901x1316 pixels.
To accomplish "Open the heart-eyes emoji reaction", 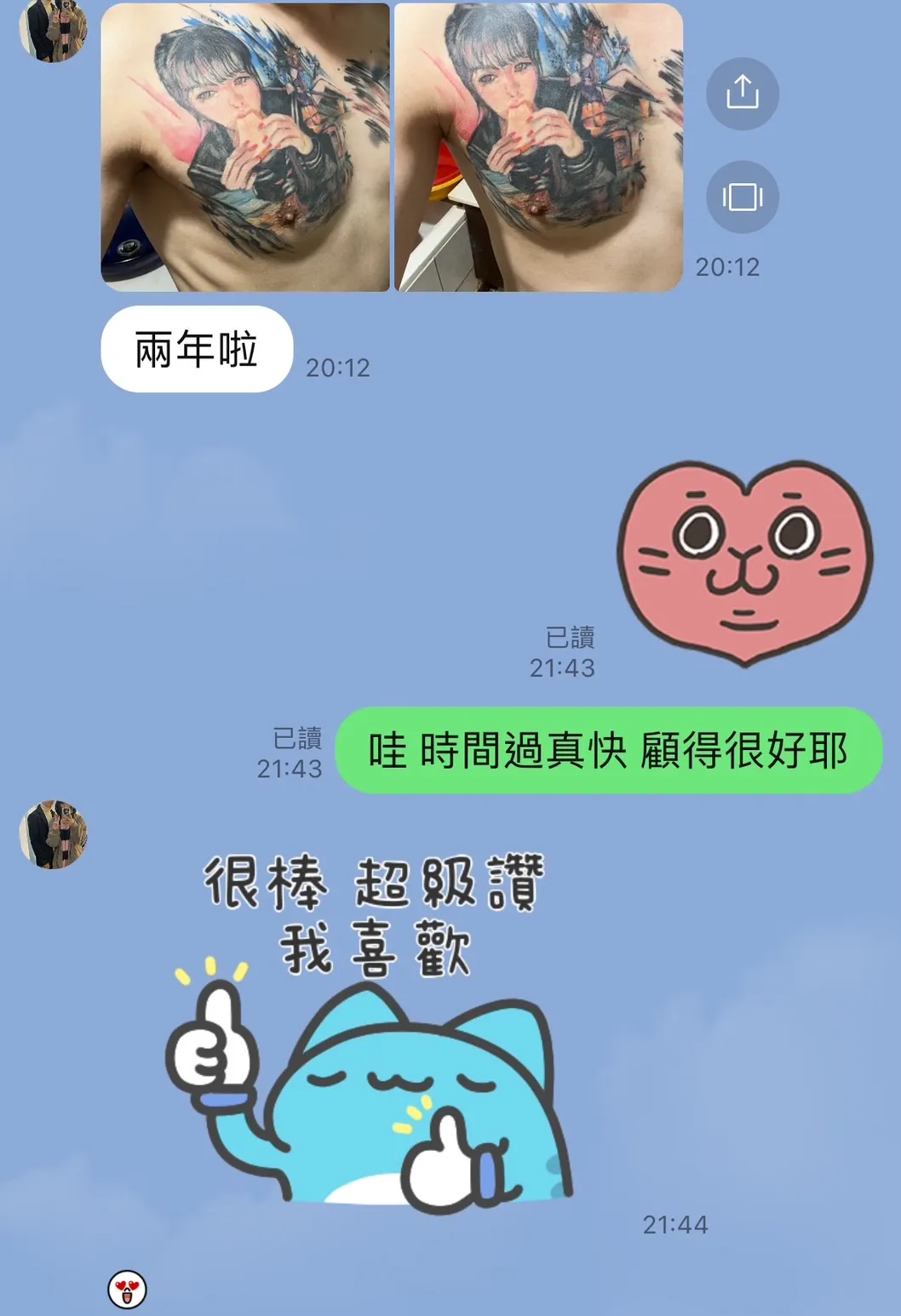I will (x=127, y=1289).
